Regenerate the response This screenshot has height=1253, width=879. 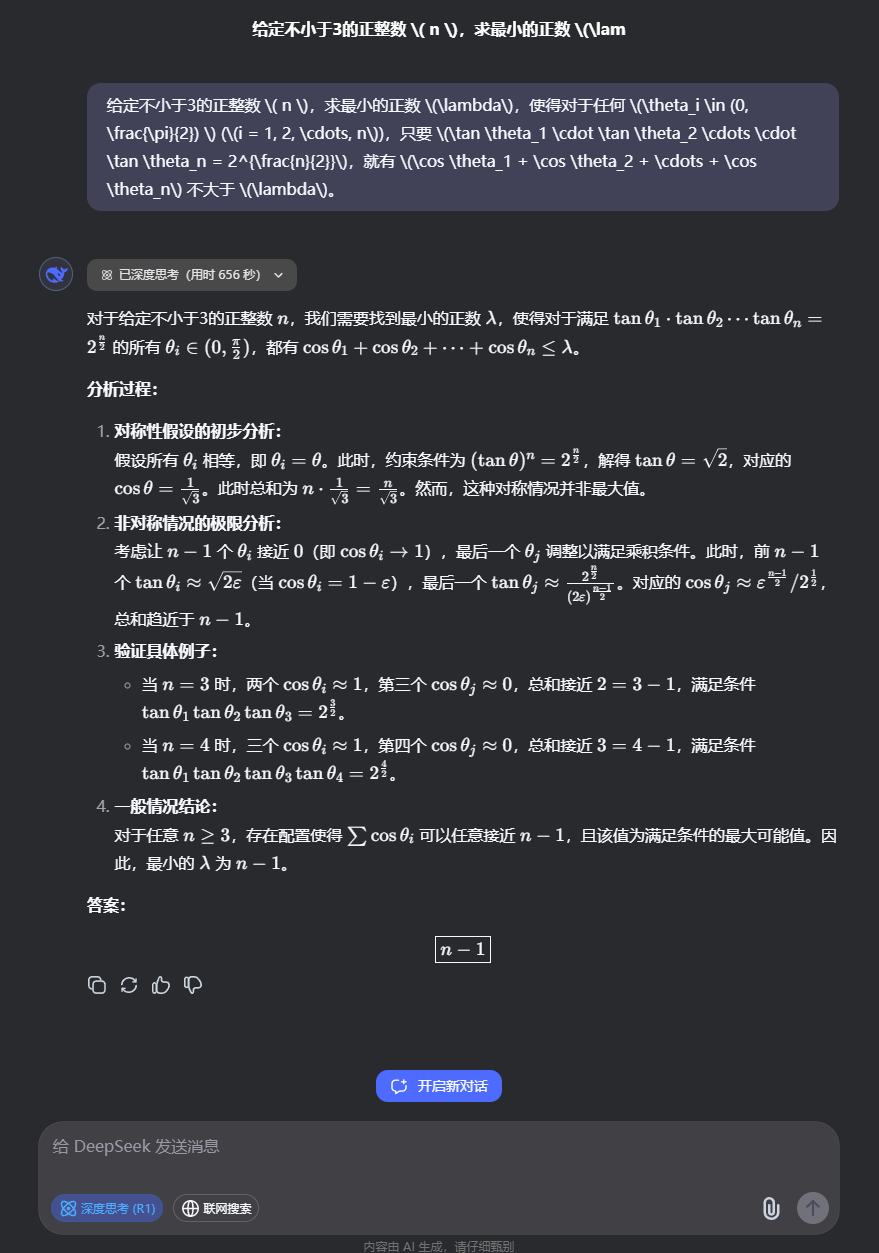coord(129,985)
